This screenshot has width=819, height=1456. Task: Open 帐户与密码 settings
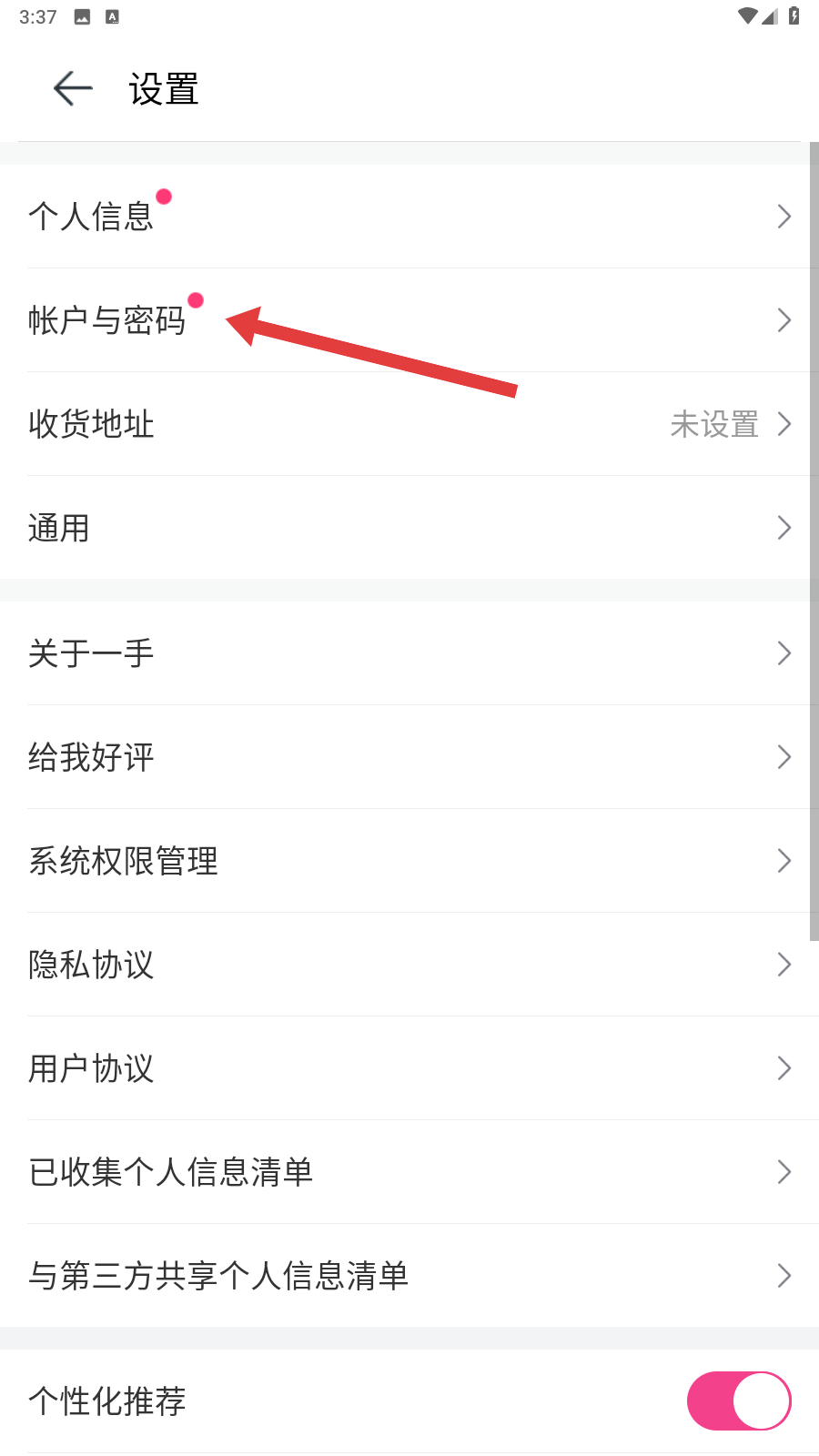[x=409, y=320]
